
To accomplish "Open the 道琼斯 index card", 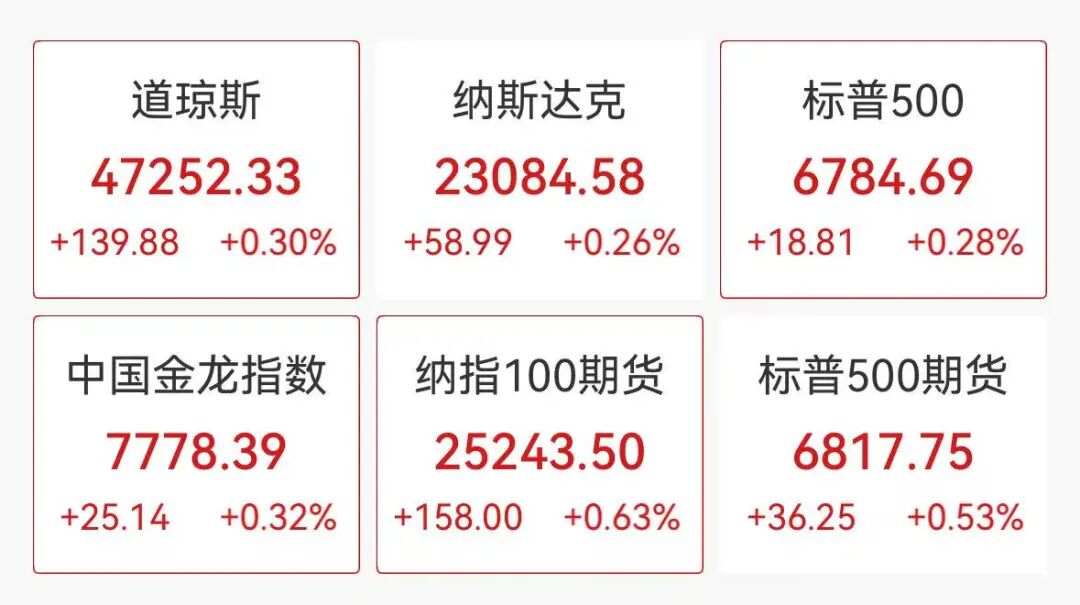I will [x=196, y=170].
